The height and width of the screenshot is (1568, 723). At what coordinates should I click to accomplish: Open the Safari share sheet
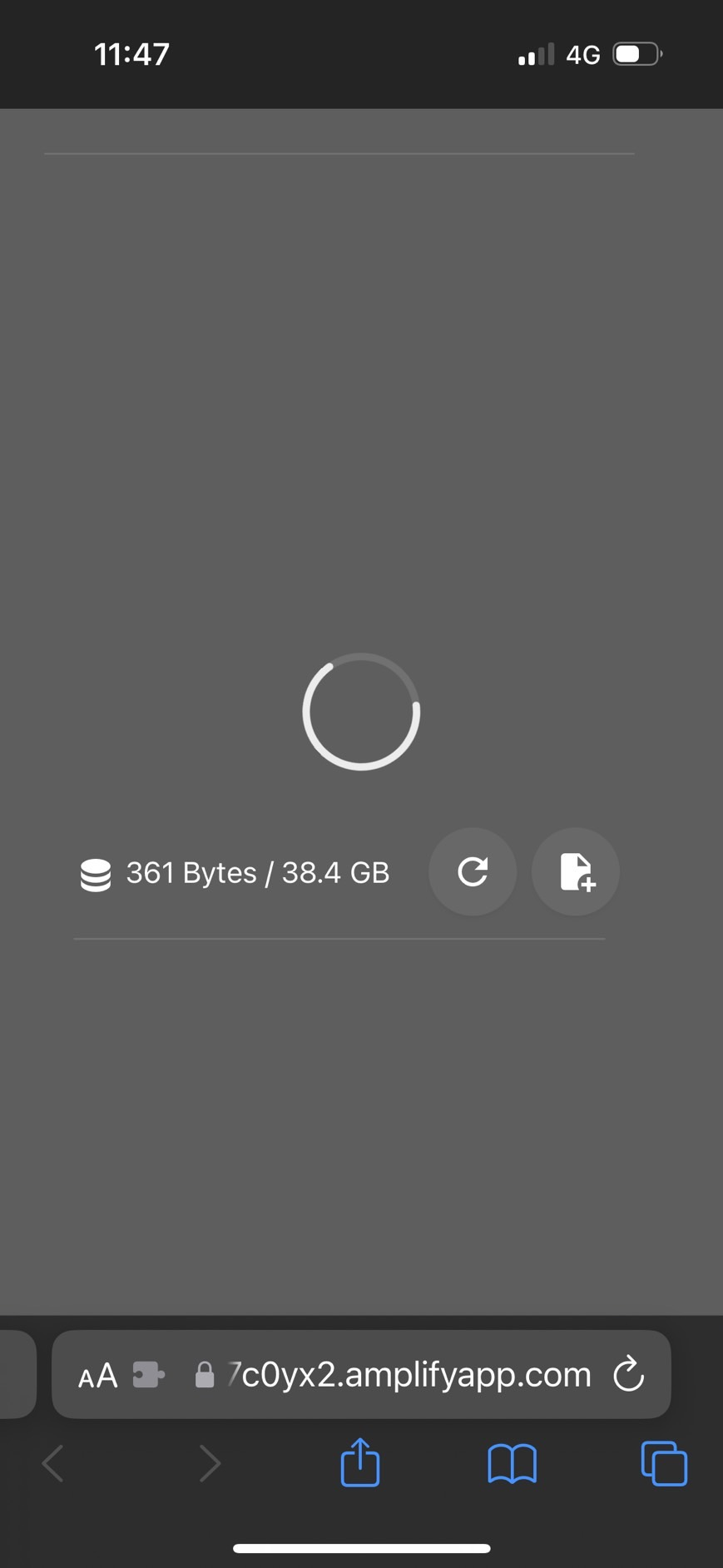click(360, 1462)
